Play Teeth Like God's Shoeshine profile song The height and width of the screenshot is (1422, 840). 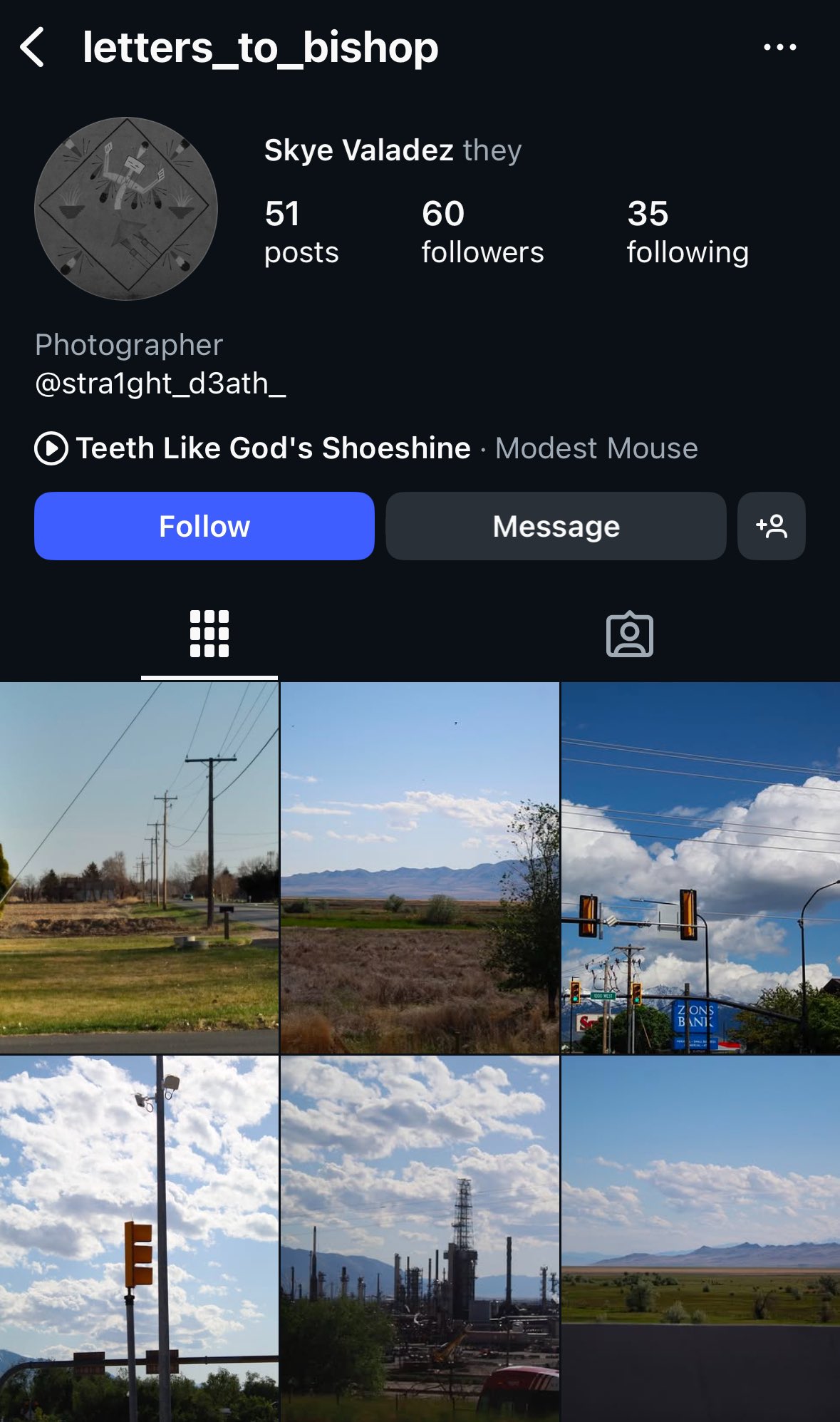click(51, 448)
